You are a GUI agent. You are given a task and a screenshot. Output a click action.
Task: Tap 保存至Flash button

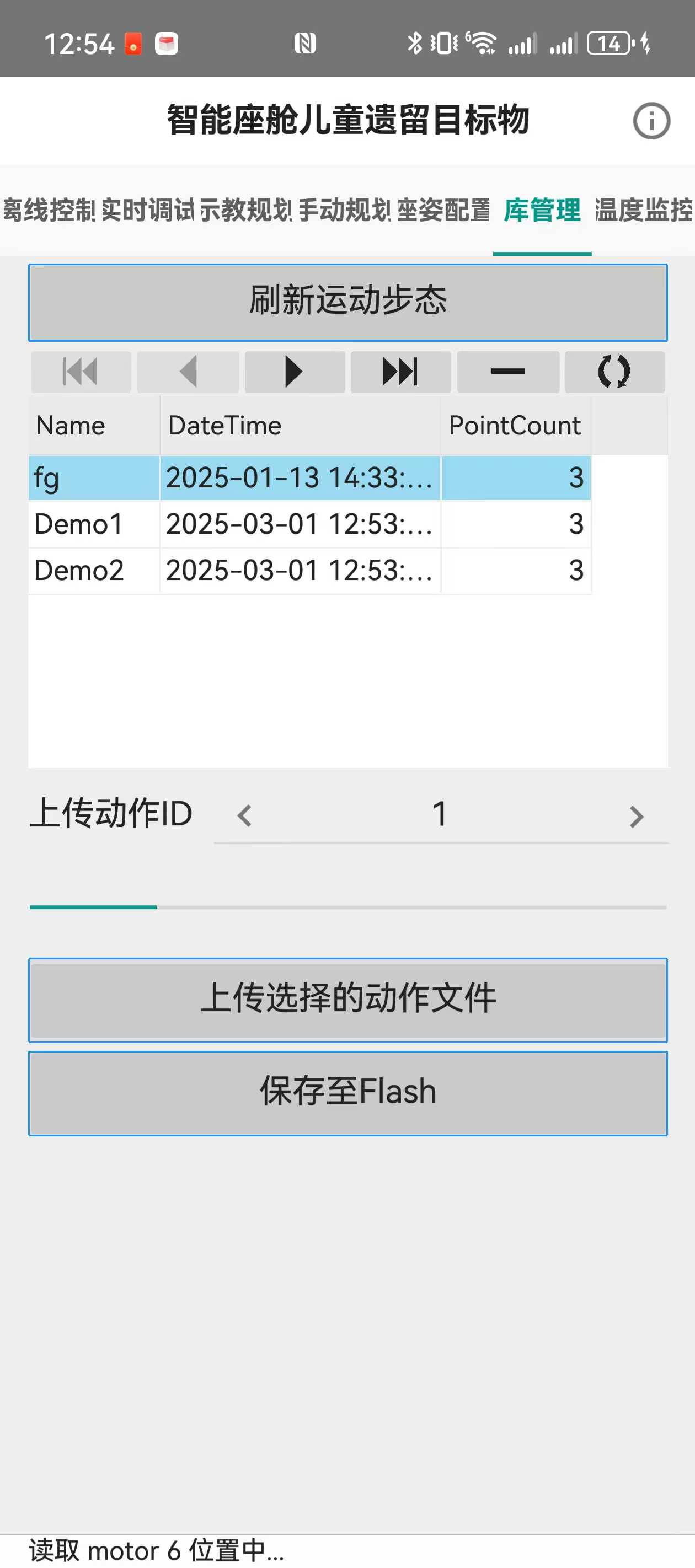[348, 1093]
